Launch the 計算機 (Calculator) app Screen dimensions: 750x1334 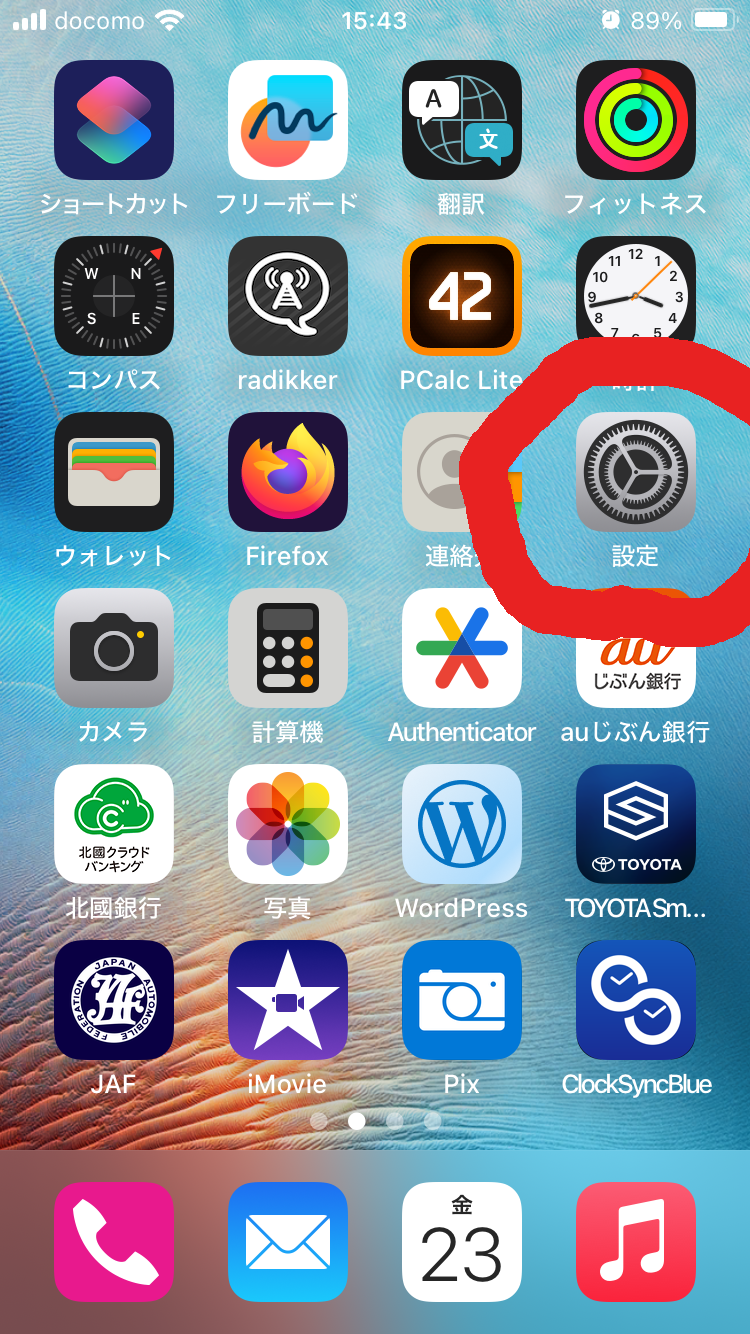point(287,648)
